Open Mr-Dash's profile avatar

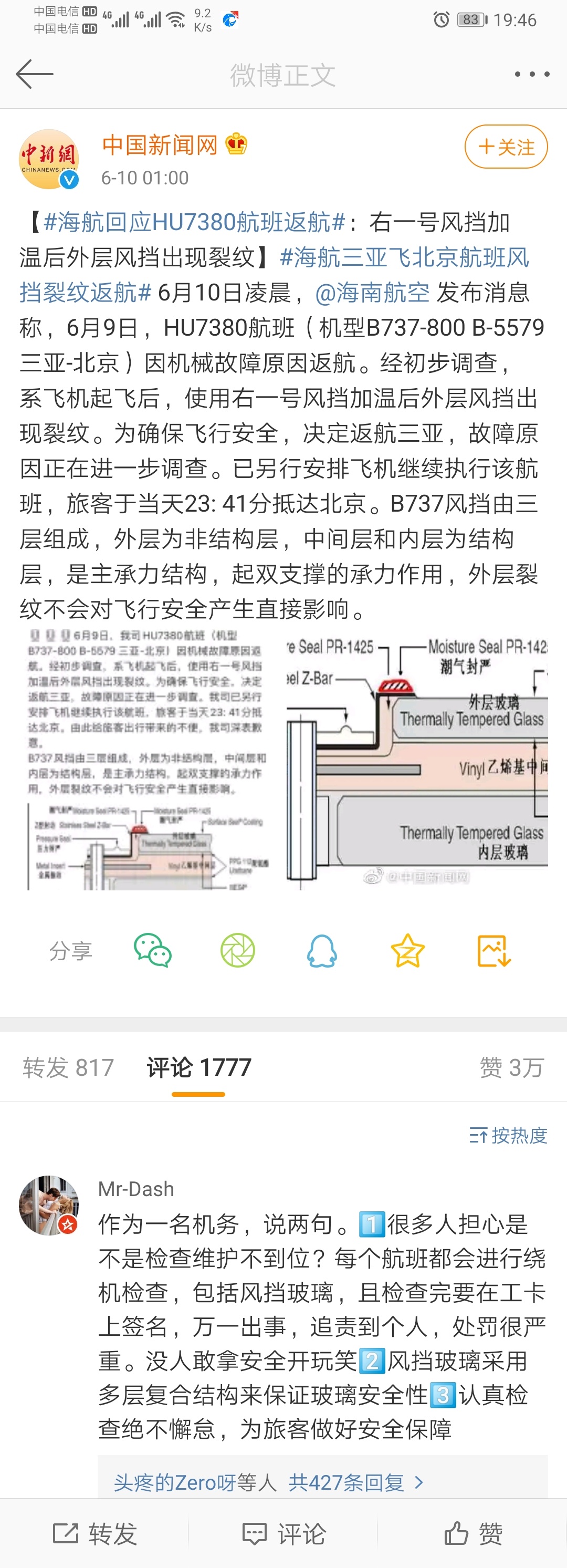pyautogui.click(x=49, y=1205)
